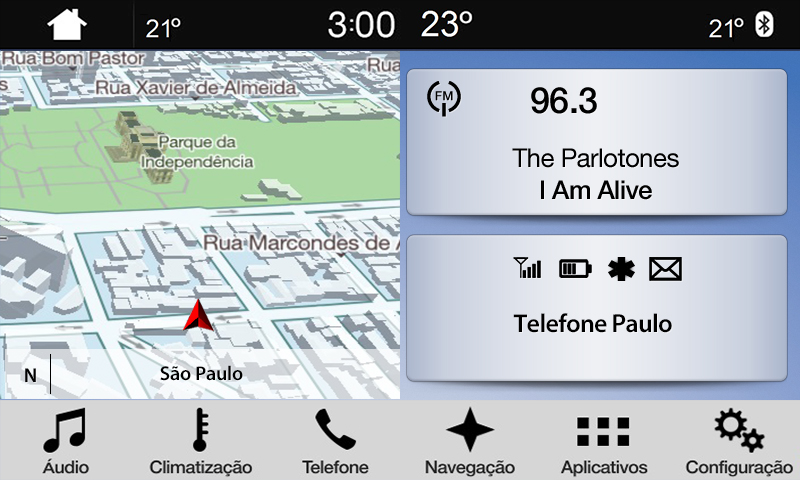Open Aplicativos
Viewport: 800px width, 480px height.
tap(604, 442)
